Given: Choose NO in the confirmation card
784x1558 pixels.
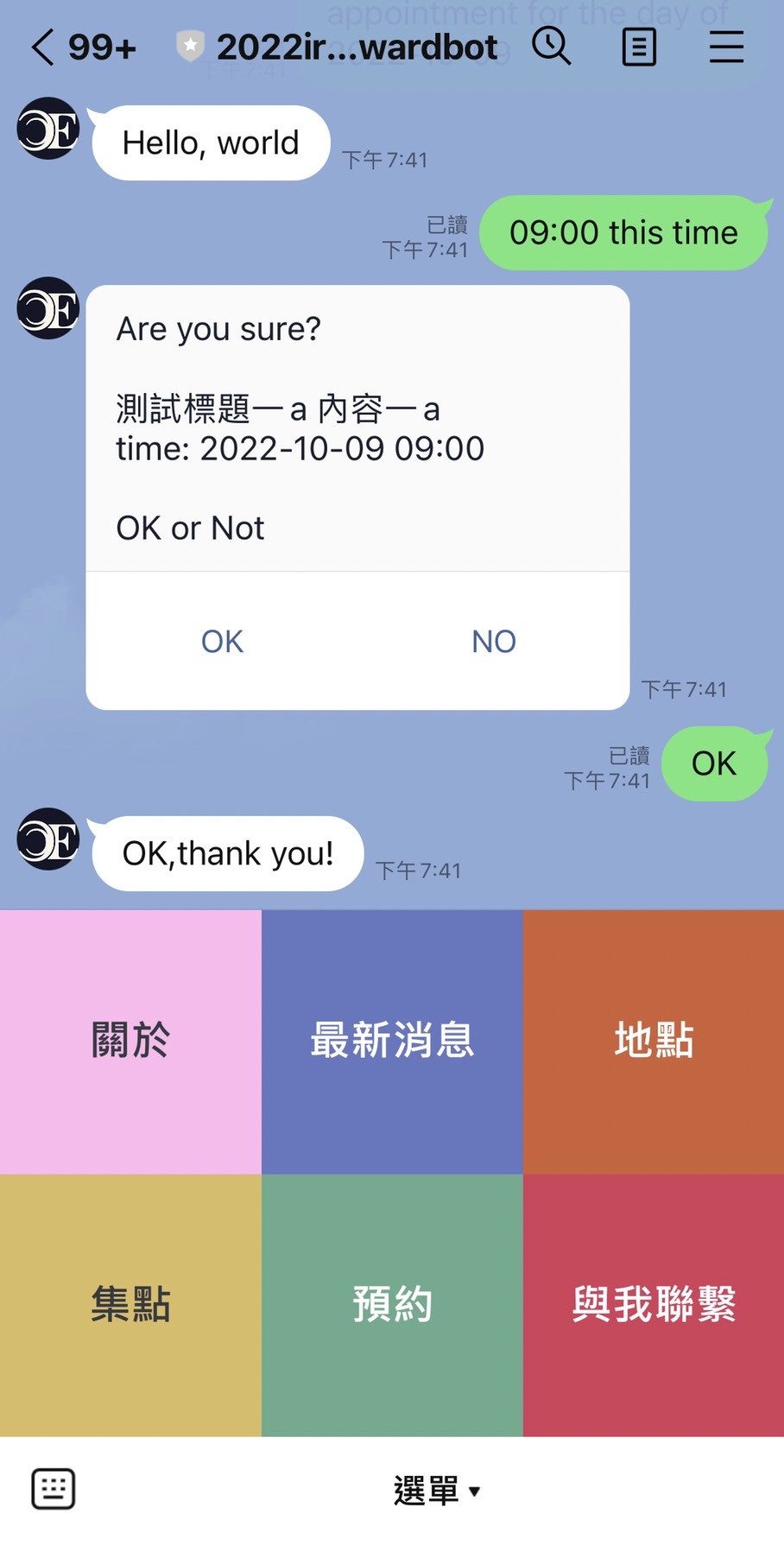Looking at the screenshot, I should 493,642.
